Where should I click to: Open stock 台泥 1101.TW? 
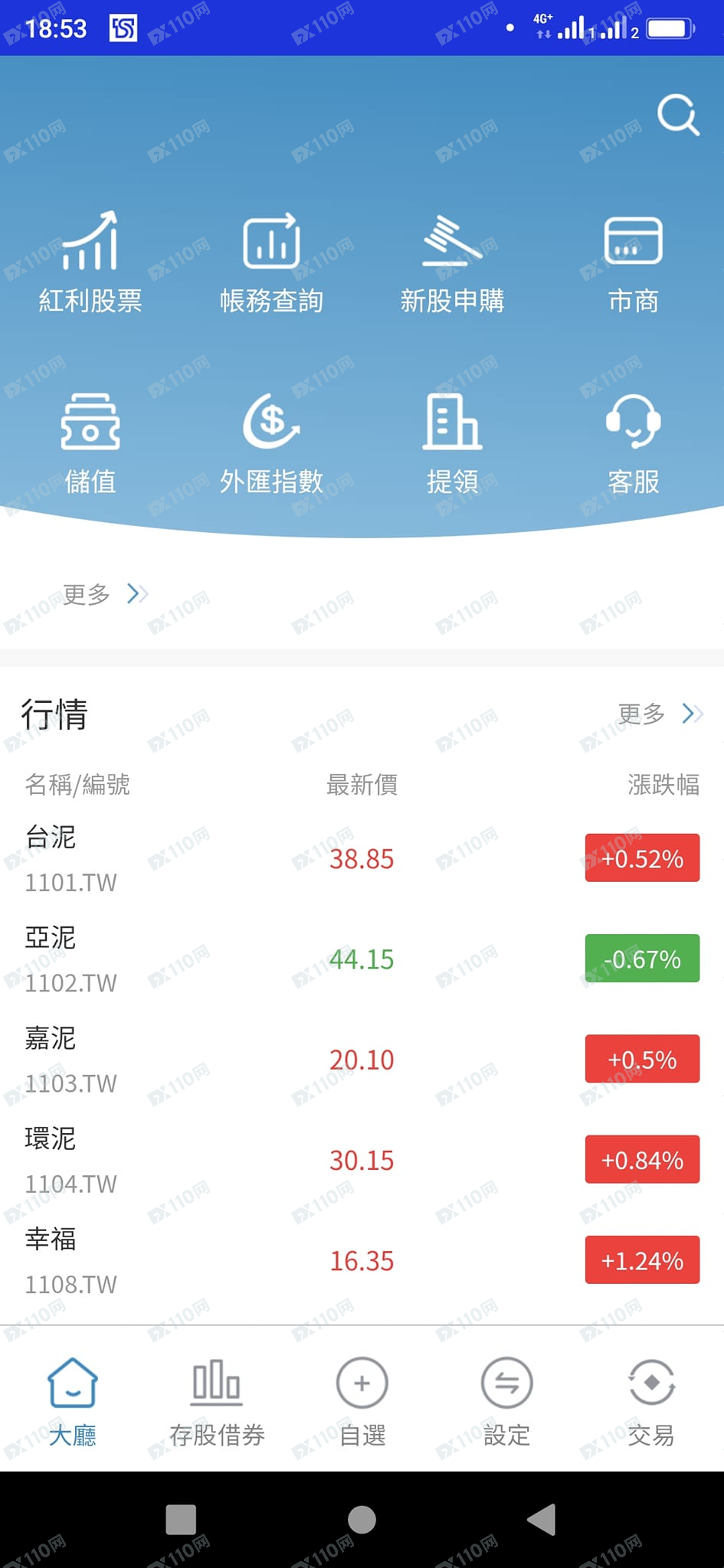click(362, 859)
